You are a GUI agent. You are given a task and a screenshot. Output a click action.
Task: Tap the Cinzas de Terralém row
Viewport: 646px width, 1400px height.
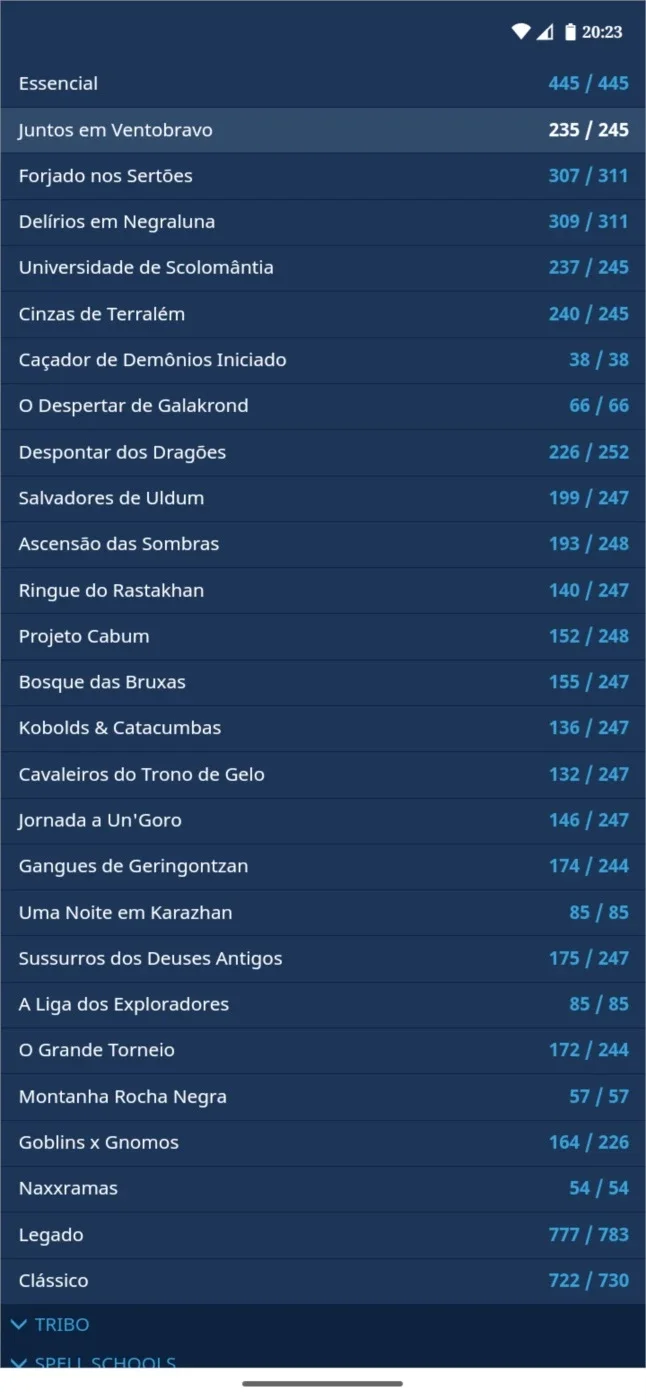pyautogui.click(x=323, y=314)
